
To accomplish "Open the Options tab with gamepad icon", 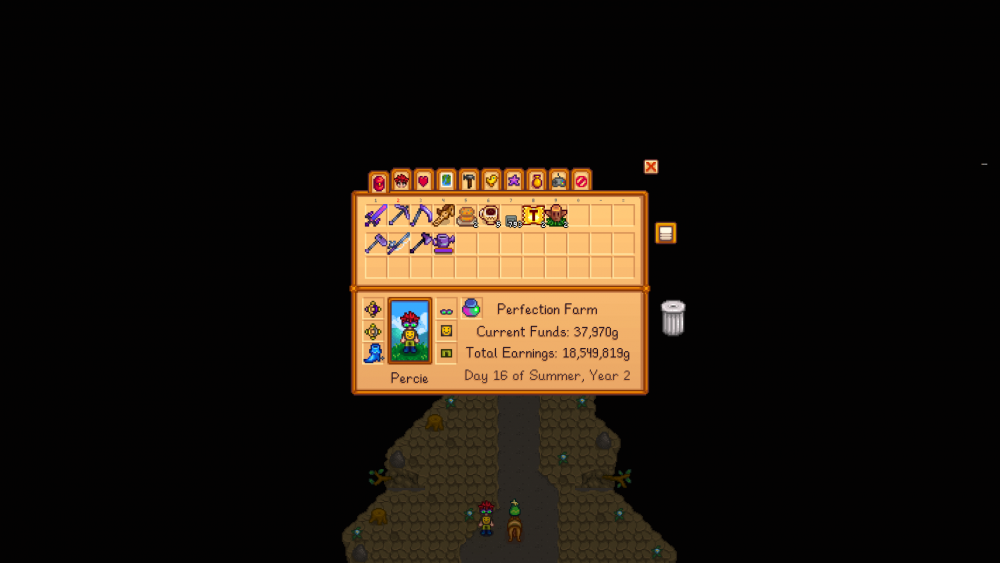I will click(559, 181).
